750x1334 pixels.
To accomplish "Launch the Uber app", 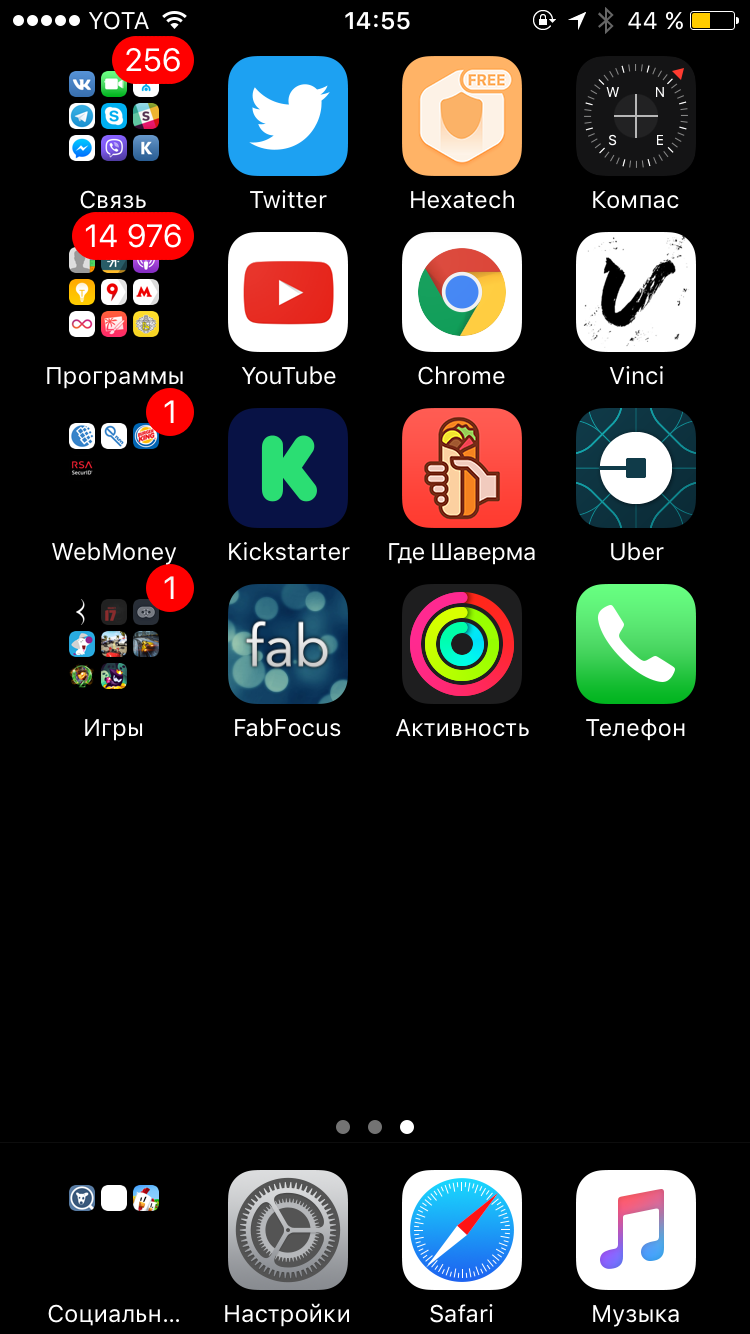I will click(636, 468).
